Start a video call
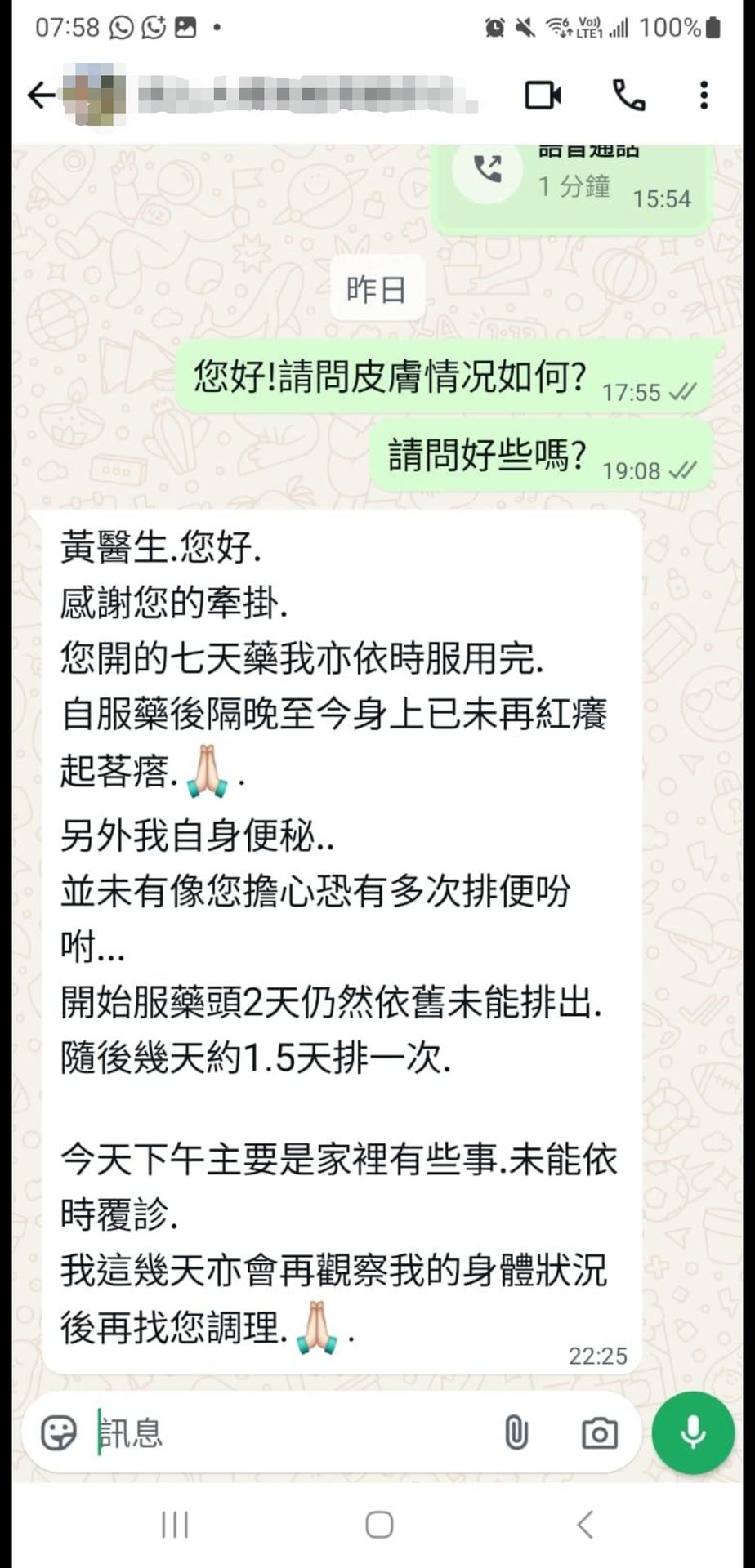This screenshot has width=755, height=1568. [x=543, y=96]
